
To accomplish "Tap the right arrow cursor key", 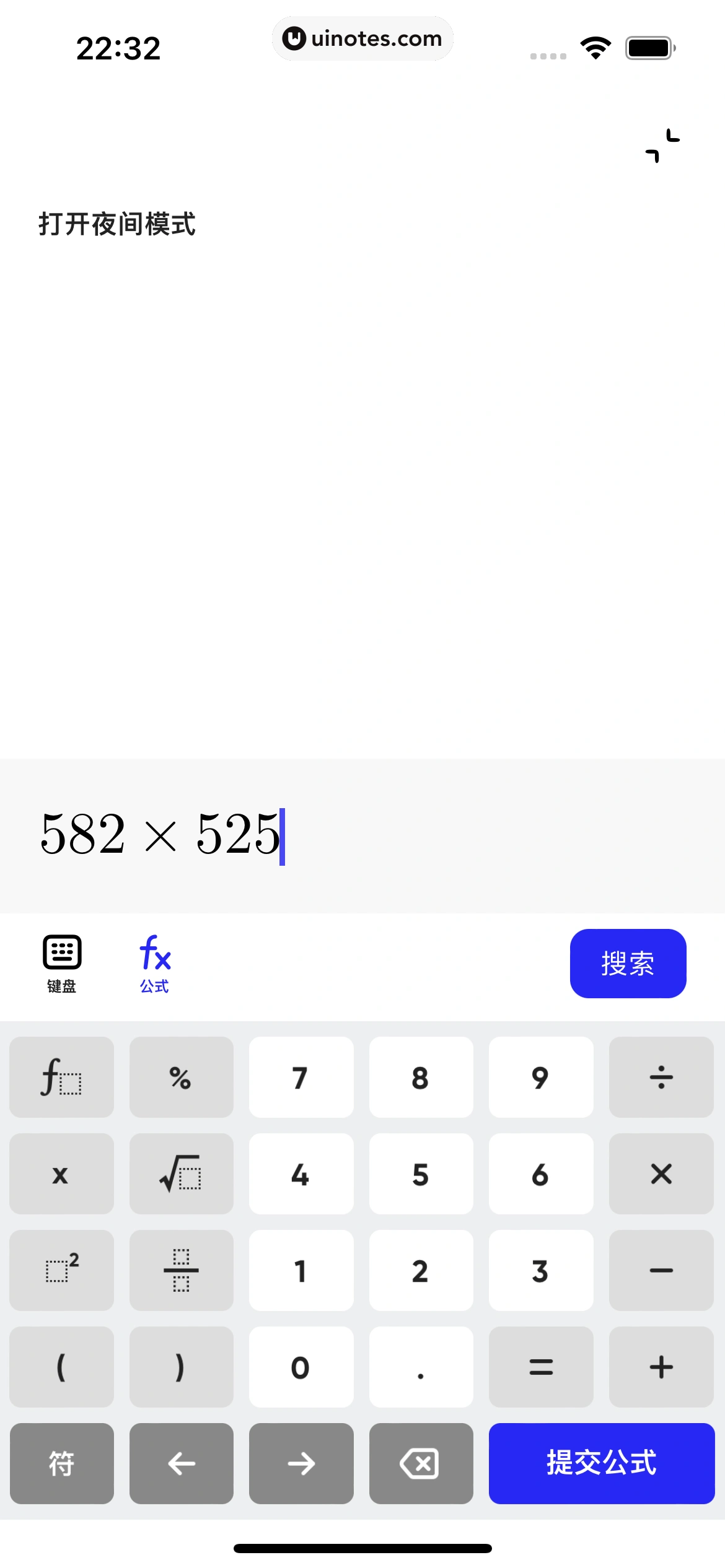I will (x=301, y=1464).
